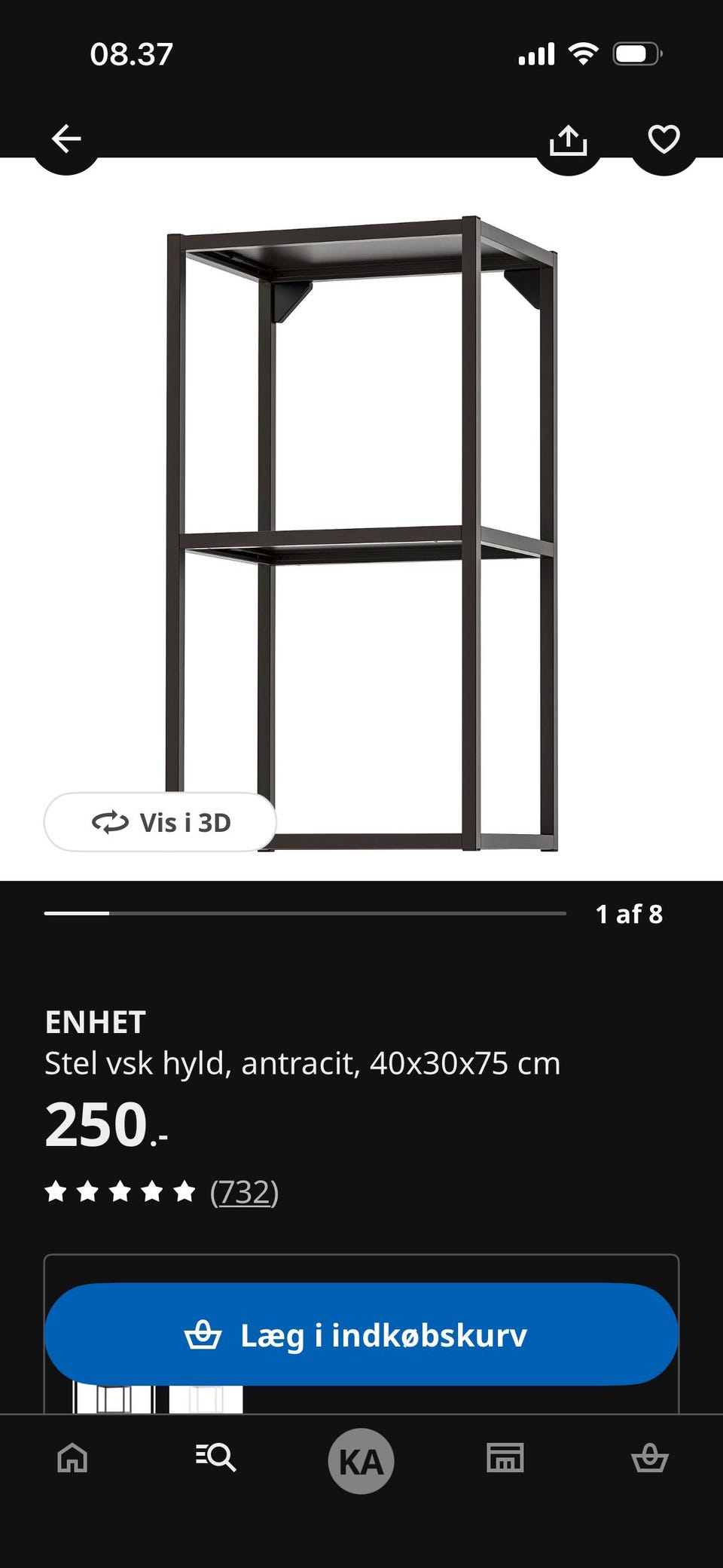Add item with Læg i indkøbskurv

361,1334
